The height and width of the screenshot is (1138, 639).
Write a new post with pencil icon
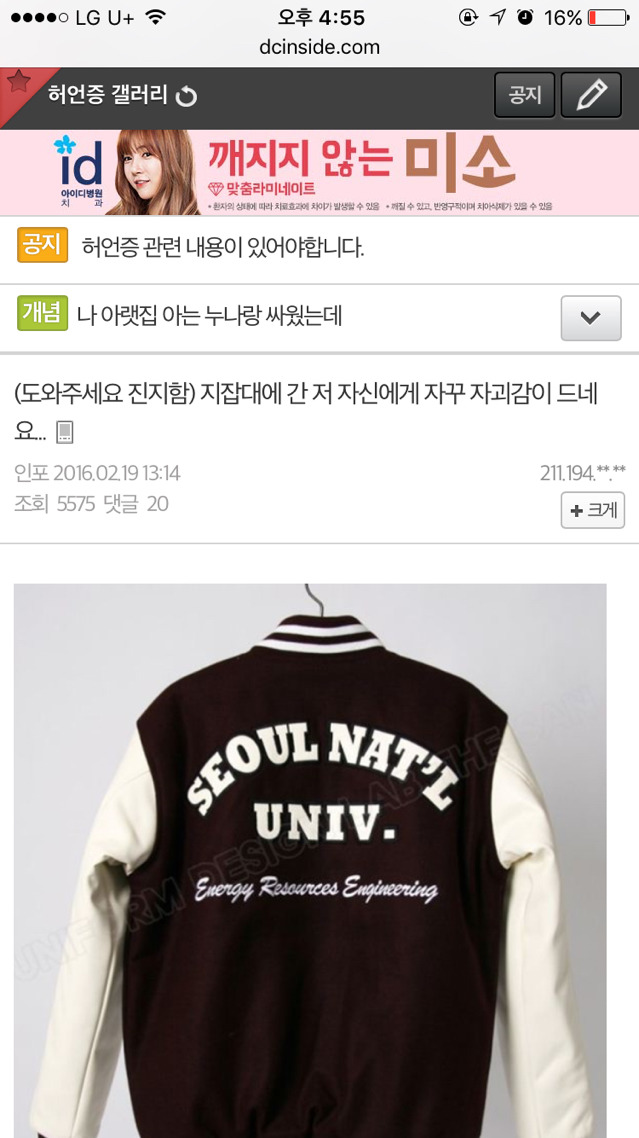click(x=591, y=95)
